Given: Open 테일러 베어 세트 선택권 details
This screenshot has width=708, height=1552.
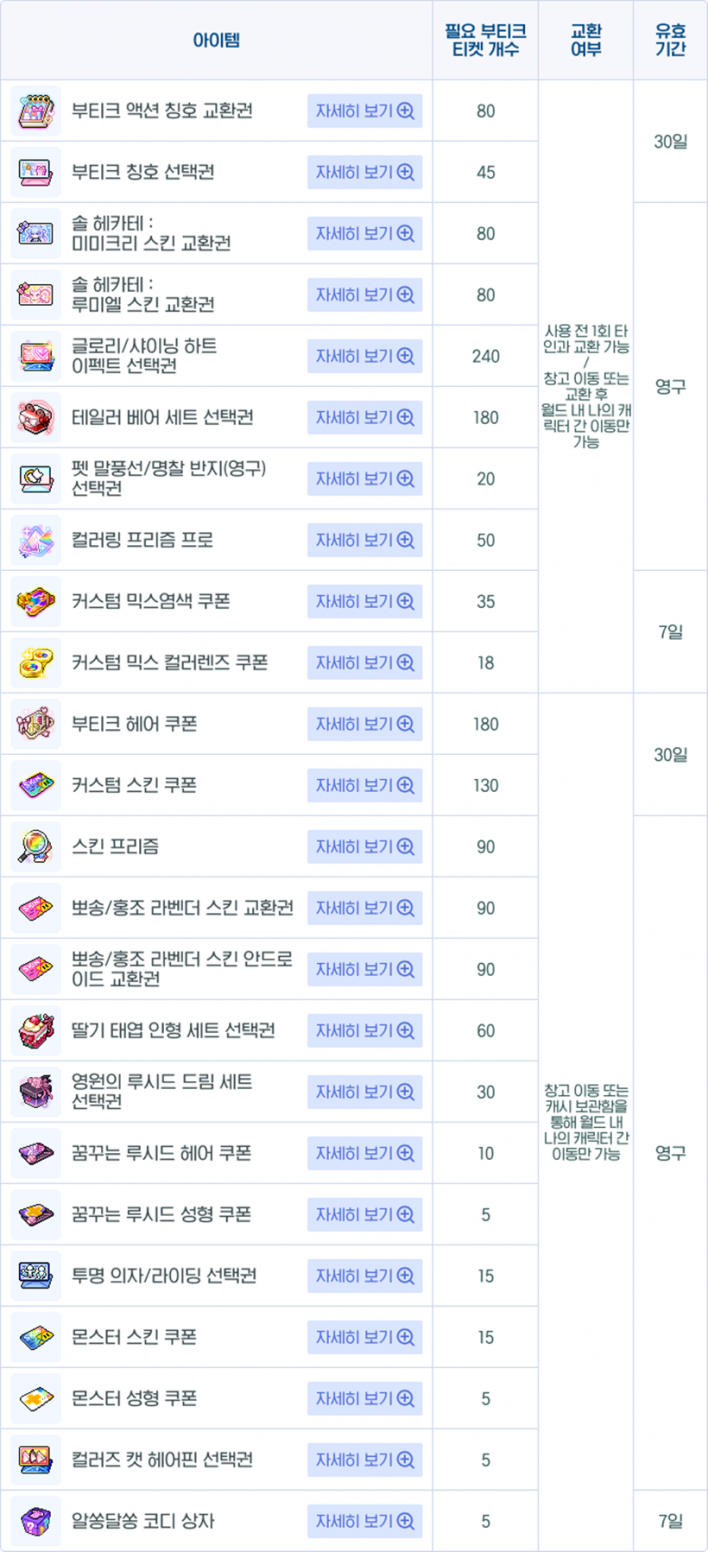Looking at the screenshot, I should click(365, 417).
